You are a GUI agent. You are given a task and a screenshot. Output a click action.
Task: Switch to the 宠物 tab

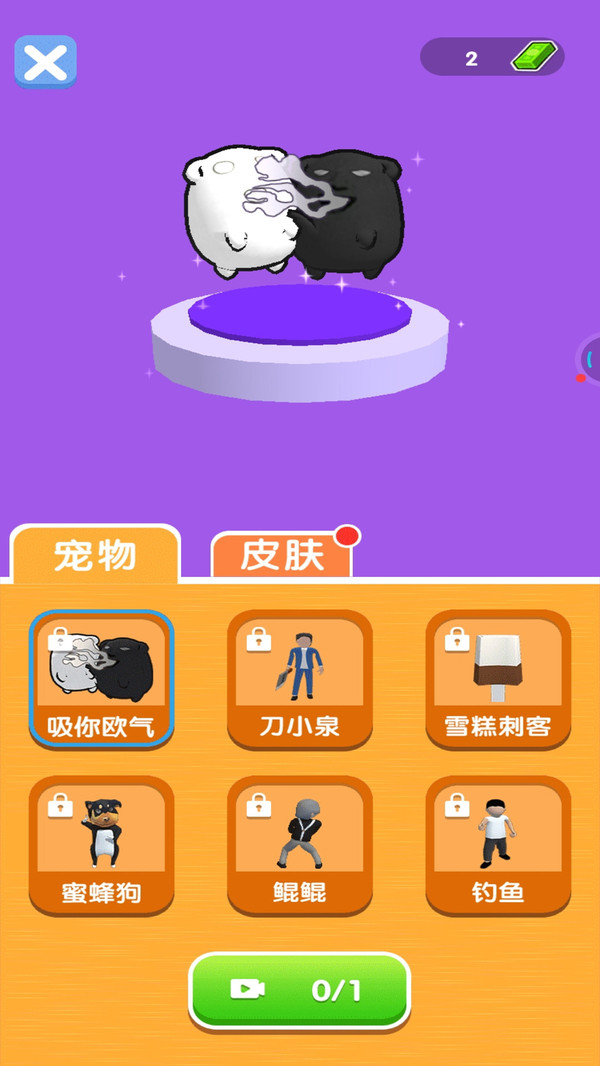[x=95, y=554]
